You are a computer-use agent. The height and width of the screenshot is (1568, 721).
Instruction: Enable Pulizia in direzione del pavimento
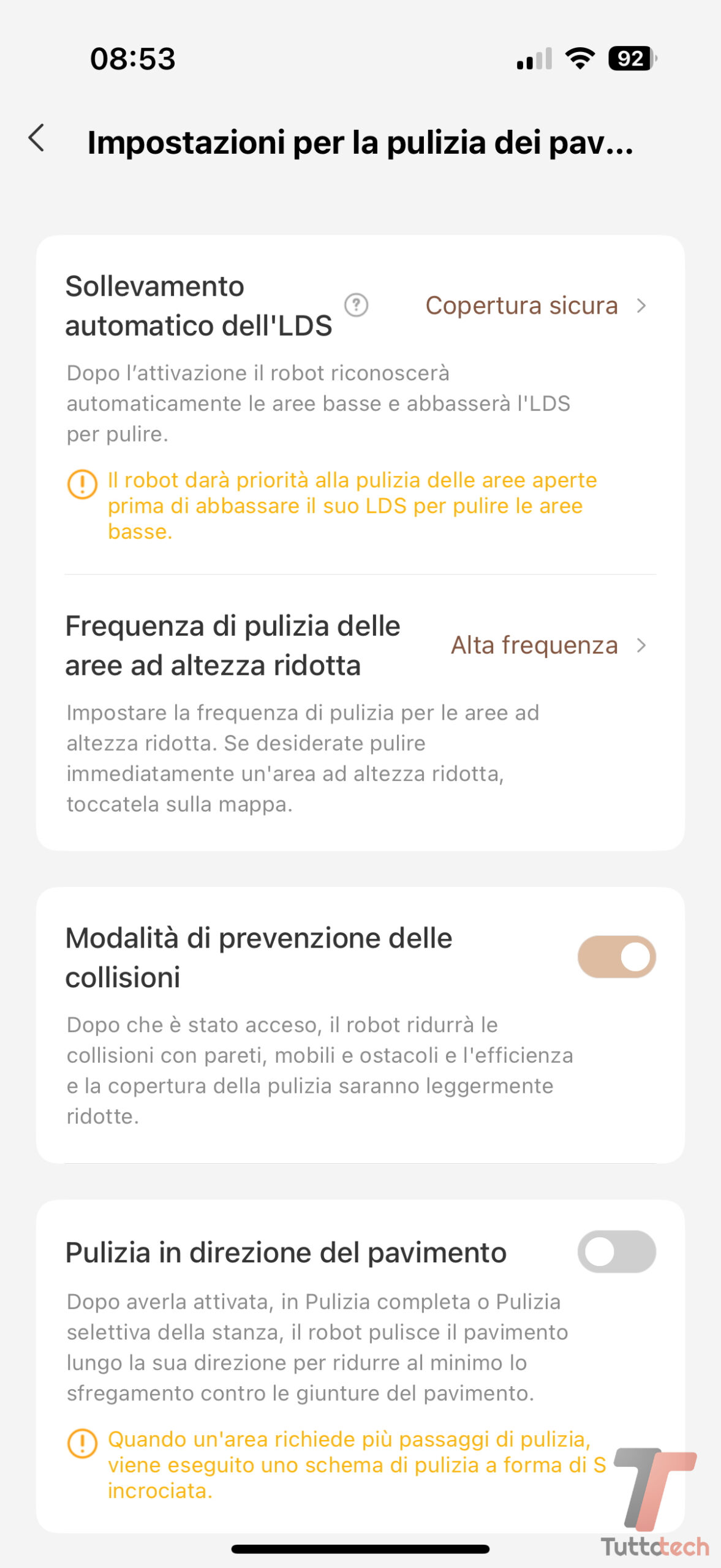pos(616,1252)
